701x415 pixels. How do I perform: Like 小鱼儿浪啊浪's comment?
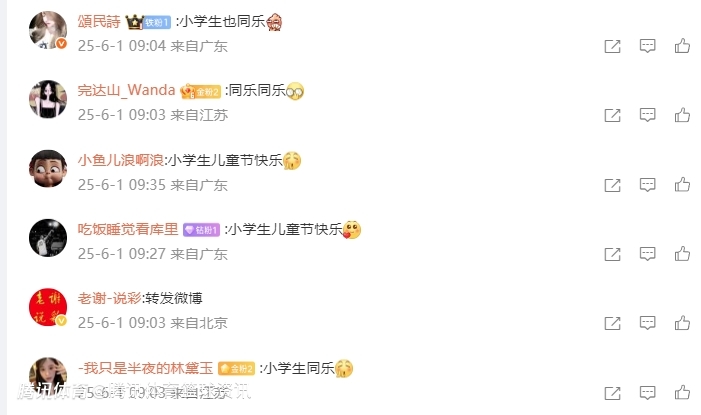682,185
